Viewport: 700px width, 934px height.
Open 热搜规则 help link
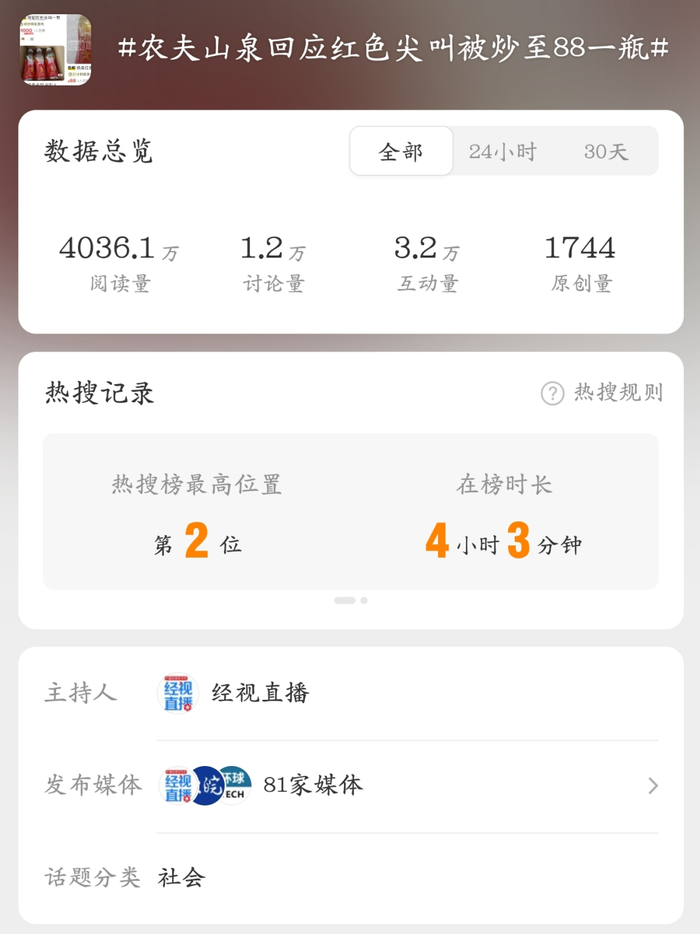(x=602, y=393)
